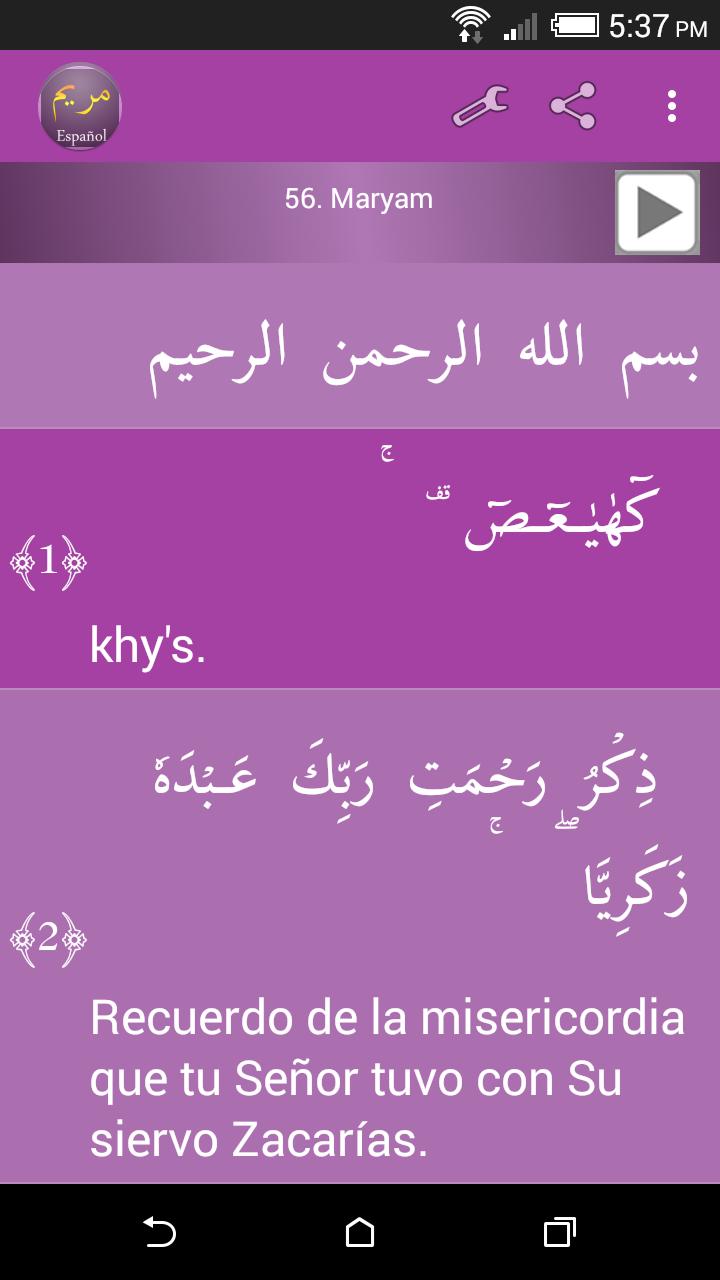The width and height of the screenshot is (720, 1280).
Task: Tap the Maryam Español app icon
Action: click(x=80, y=106)
